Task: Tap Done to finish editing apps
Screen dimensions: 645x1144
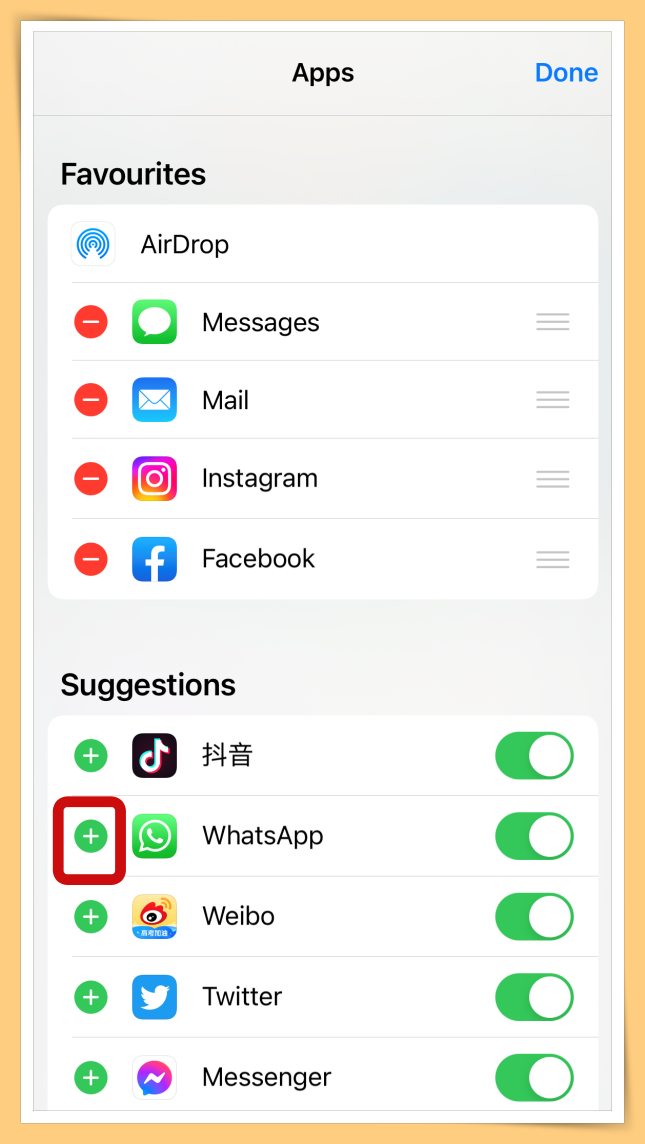Action: point(566,73)
